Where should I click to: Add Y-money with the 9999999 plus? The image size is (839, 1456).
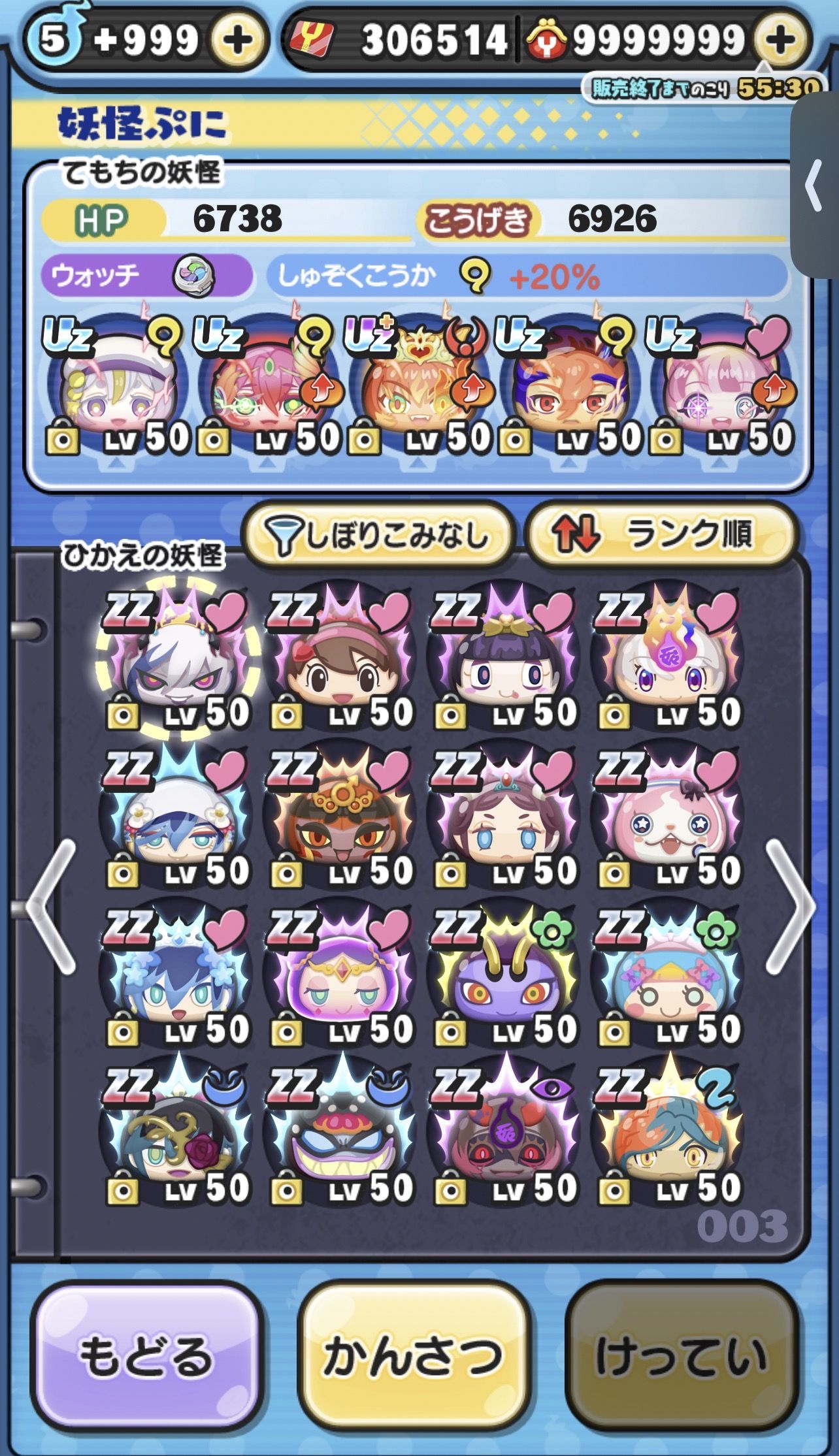pyautogui.click(x=781, y=41)
